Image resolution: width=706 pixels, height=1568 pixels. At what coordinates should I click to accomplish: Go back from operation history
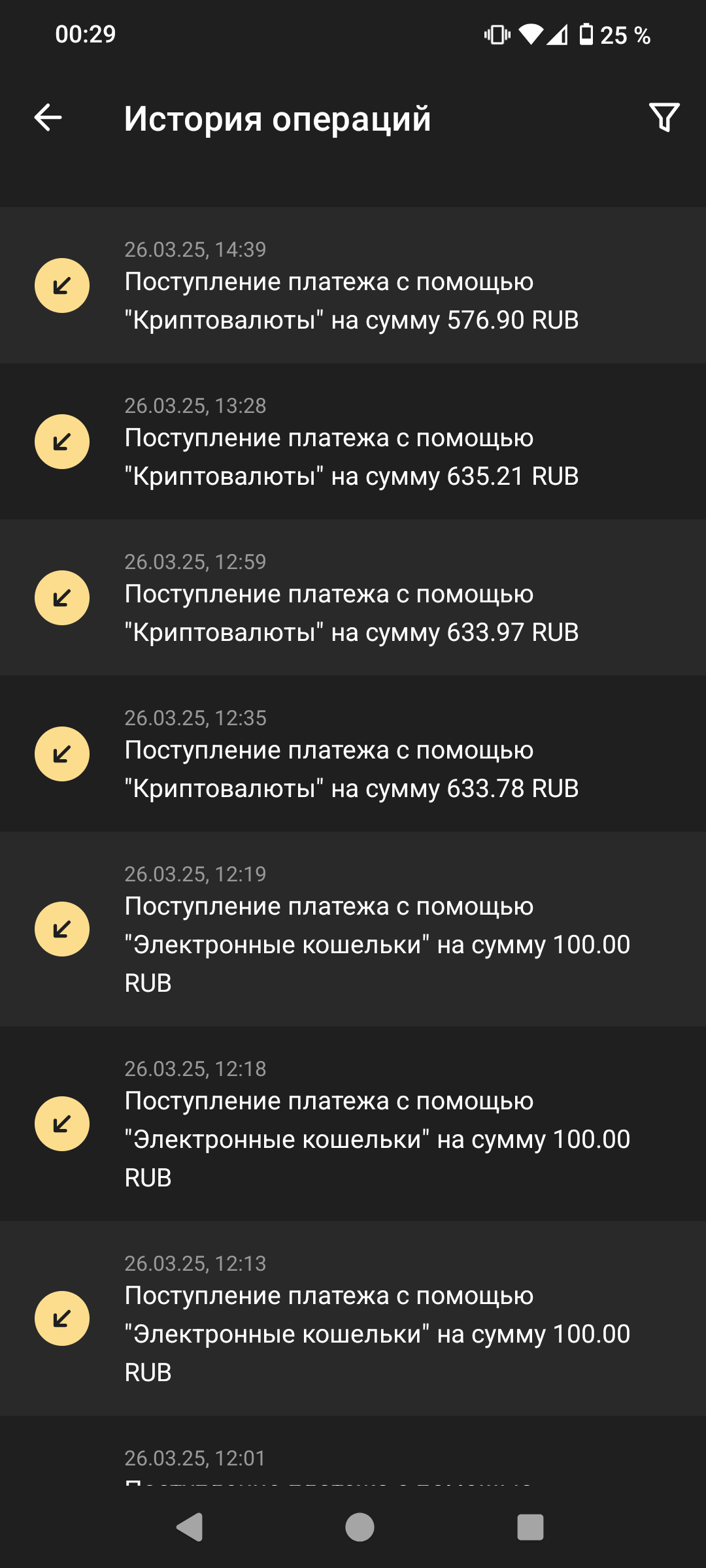tap(48, 118)
